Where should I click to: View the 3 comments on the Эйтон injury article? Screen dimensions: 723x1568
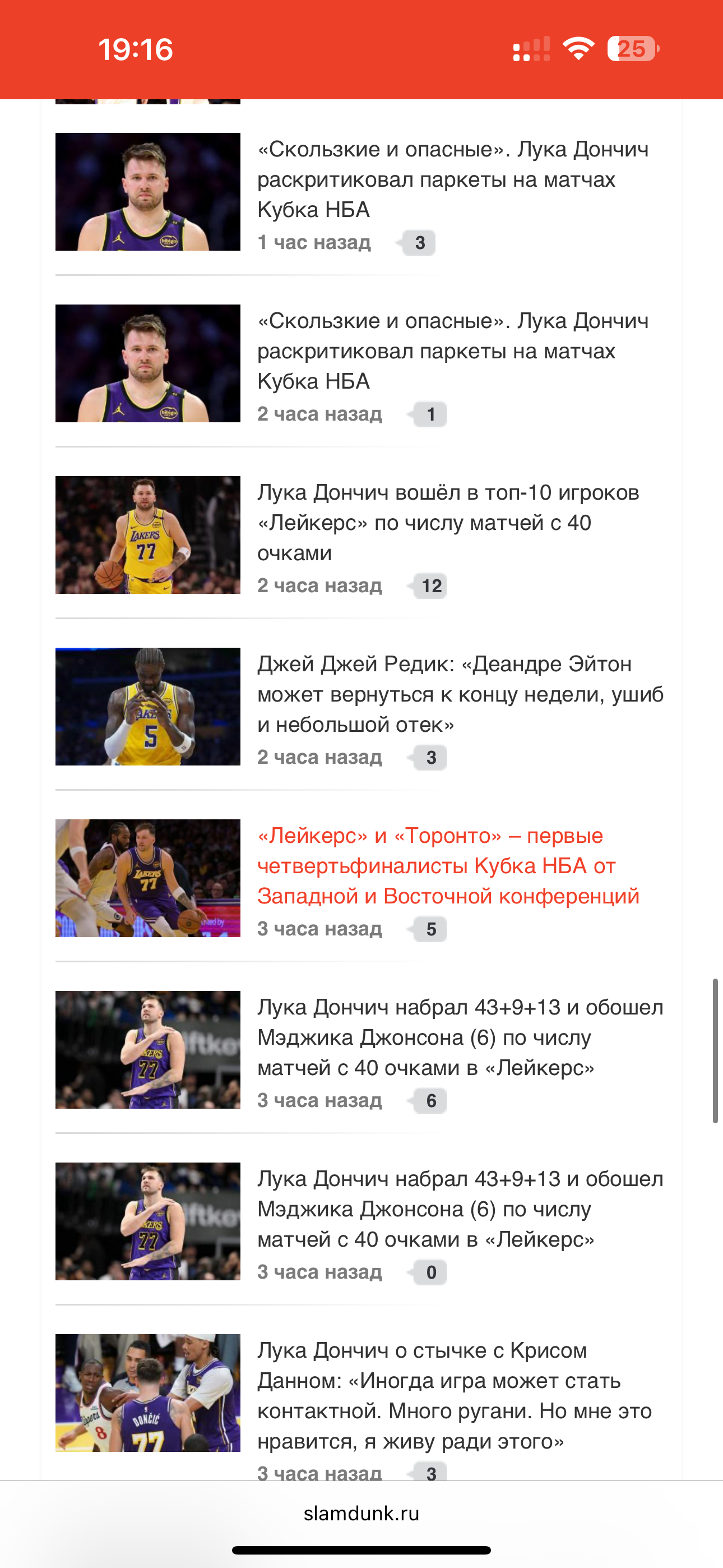pyautogui.click(x=431, y=757)
